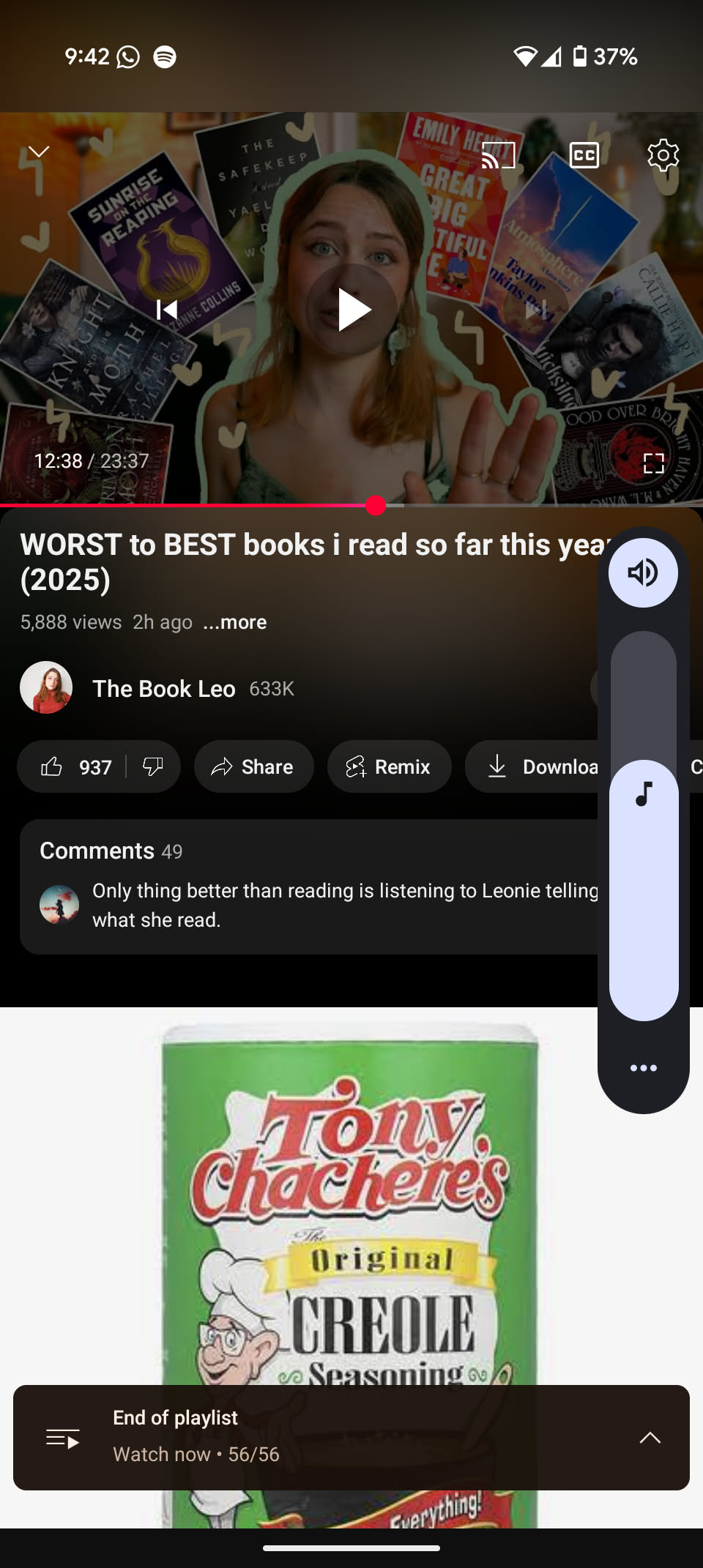Remix this video
The image size is (703, 1568).
coord(389,766)
